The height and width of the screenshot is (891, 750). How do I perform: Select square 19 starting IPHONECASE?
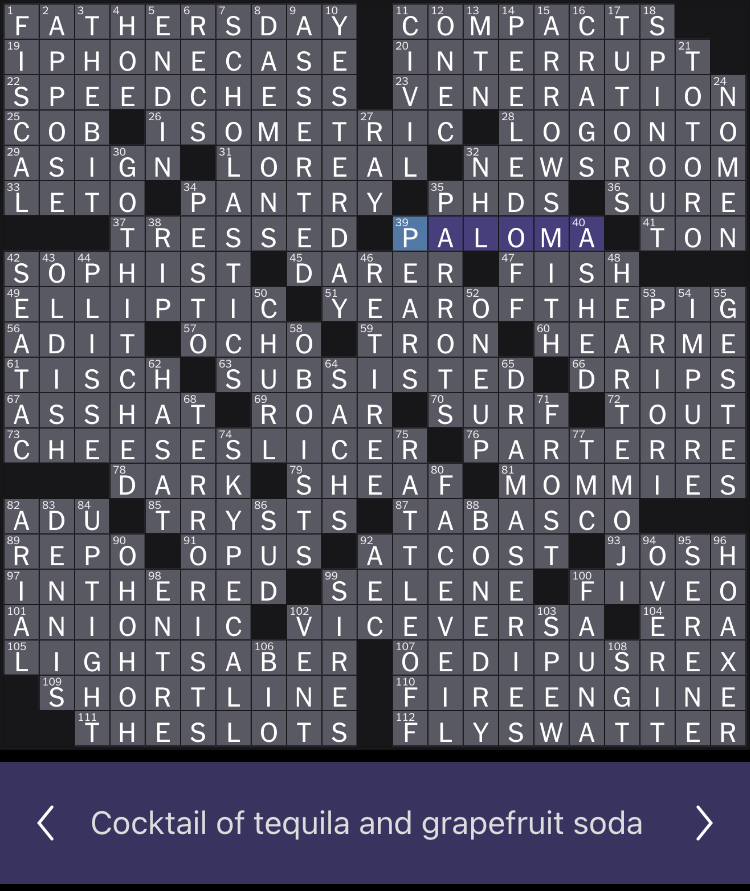22,59
